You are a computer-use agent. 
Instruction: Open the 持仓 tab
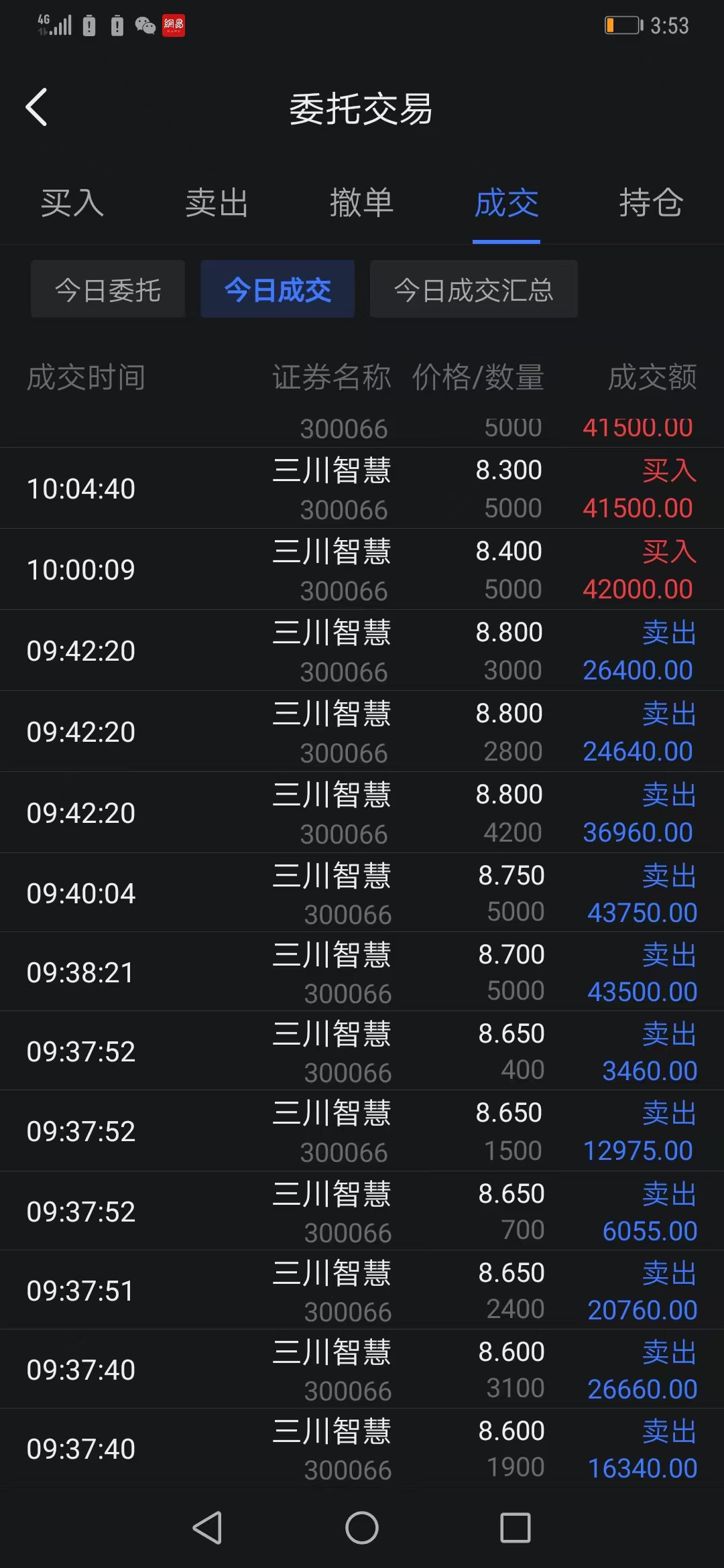coord(651,202)
